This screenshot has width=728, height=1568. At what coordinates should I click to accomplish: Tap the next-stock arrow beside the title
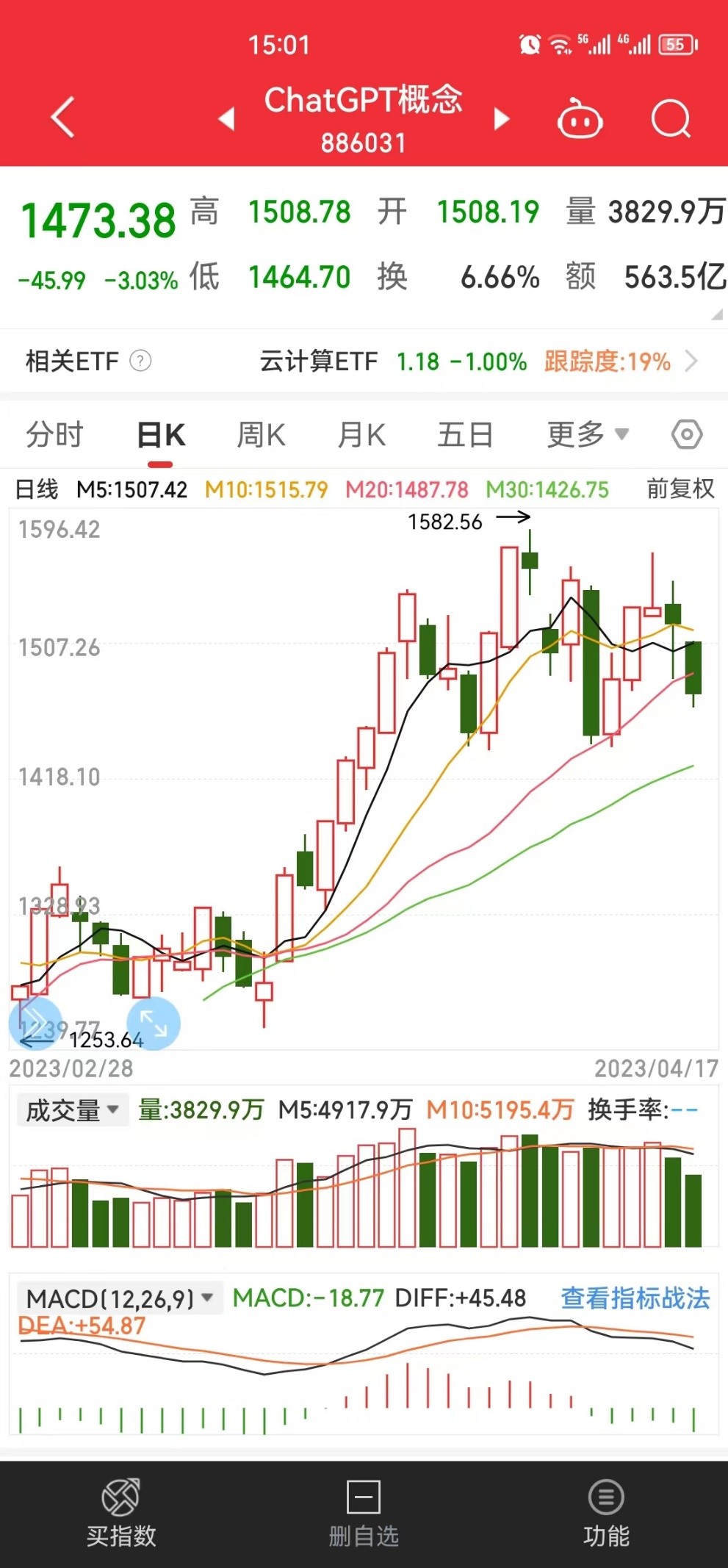pos(502,118)
